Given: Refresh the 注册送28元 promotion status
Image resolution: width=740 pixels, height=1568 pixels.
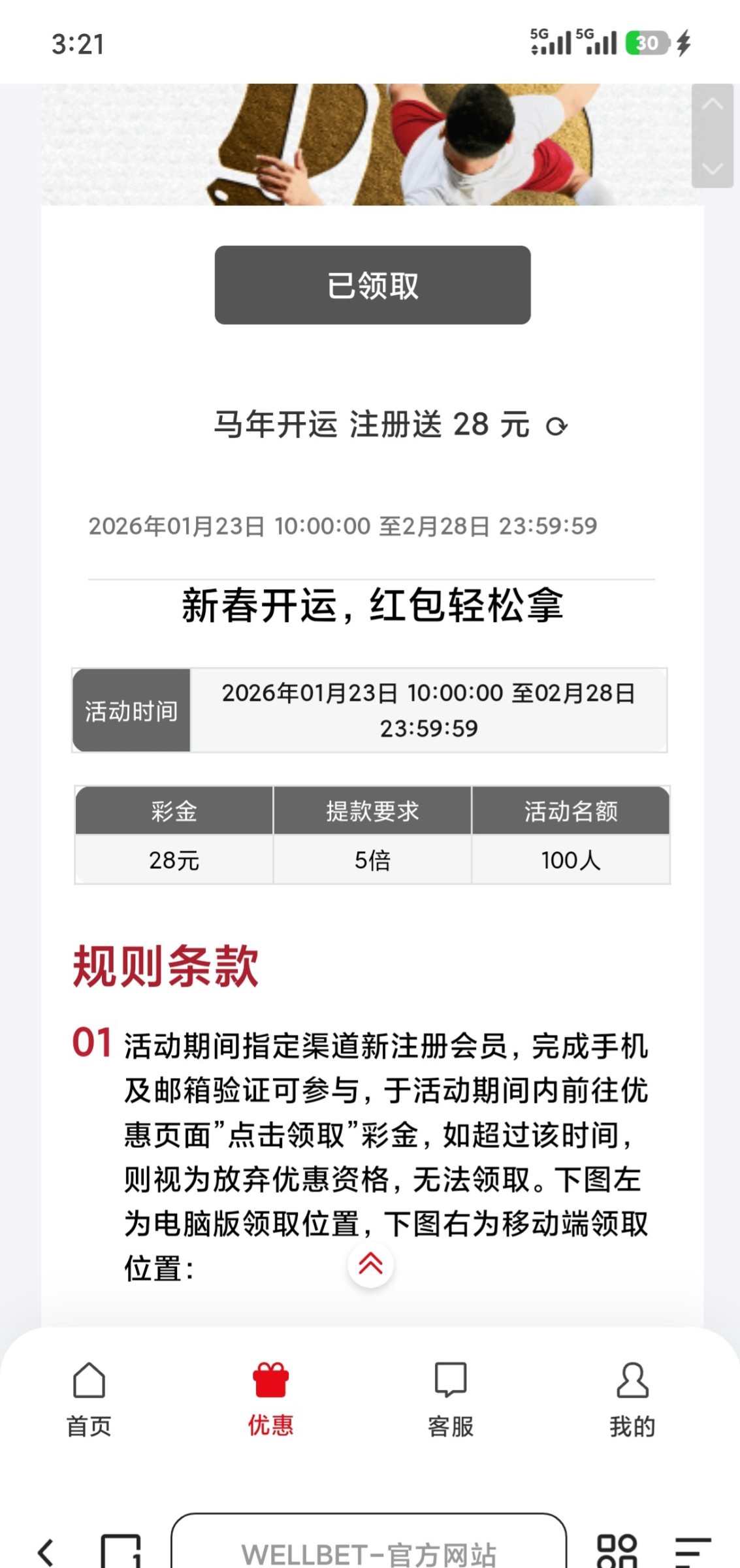Looking at the screenshot, I should click(556, 427).
